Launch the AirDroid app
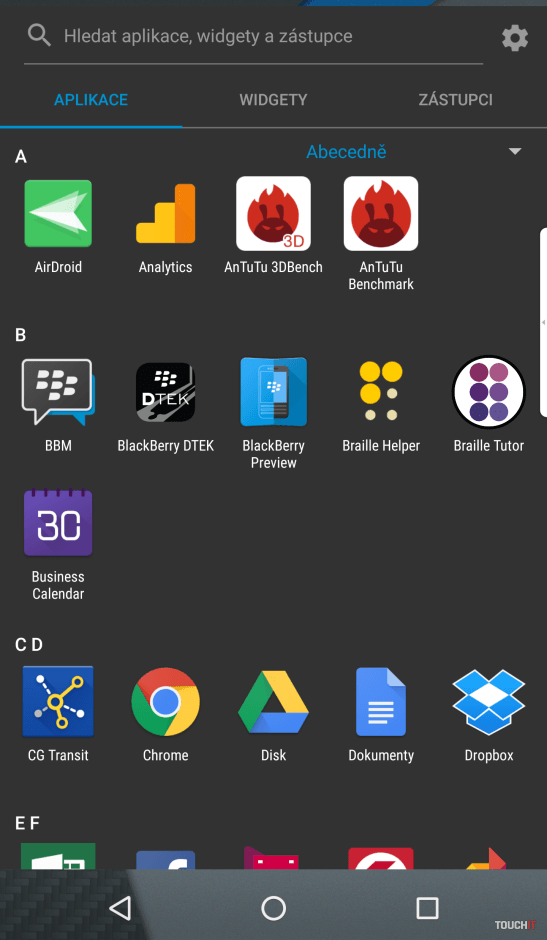 click(x=58, y=227)
